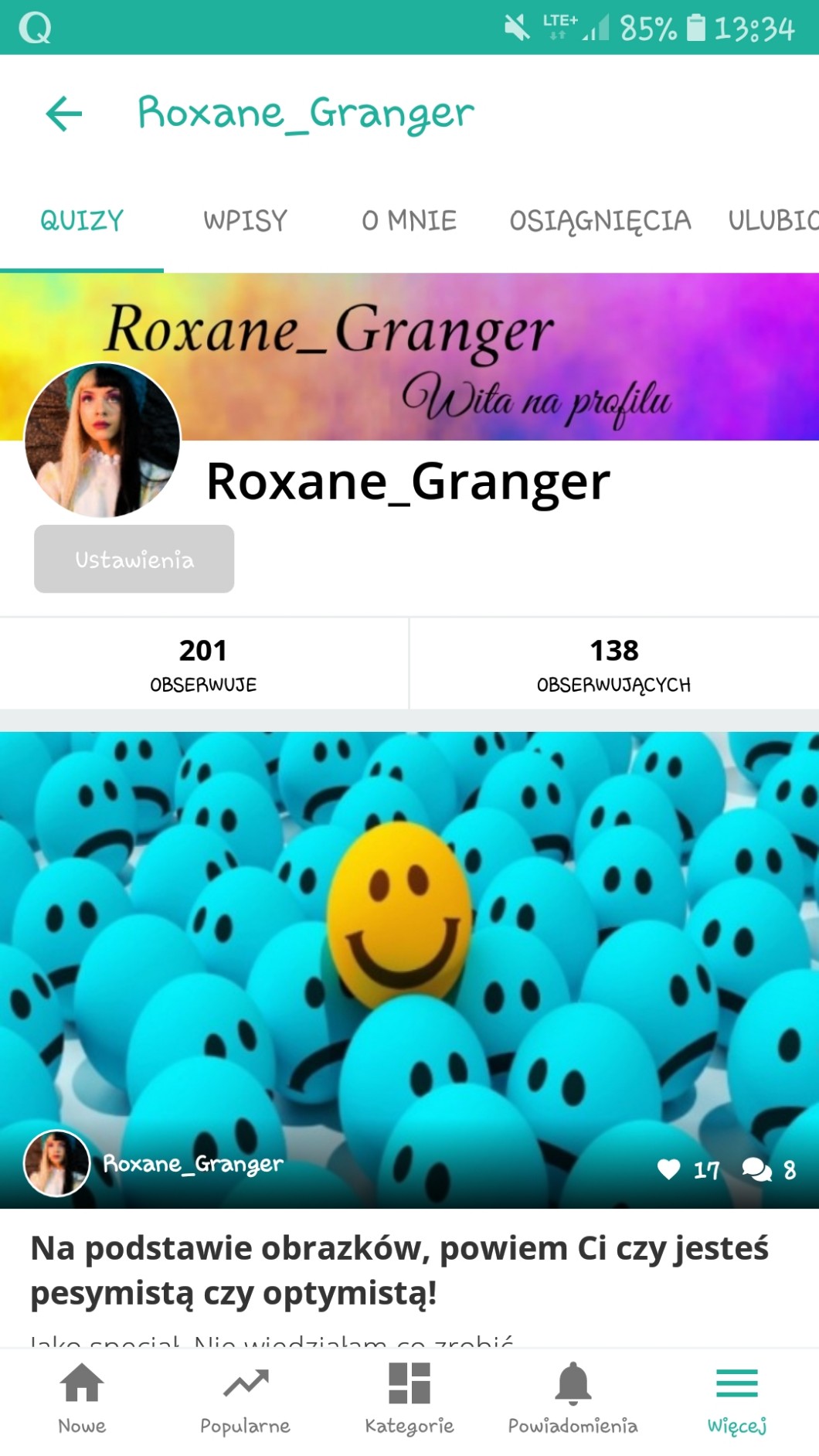Open Roxane_Granger author name on quiz
This screenshot has width=819, height=1456.
pyautogui.click(x=193, y=1164)
